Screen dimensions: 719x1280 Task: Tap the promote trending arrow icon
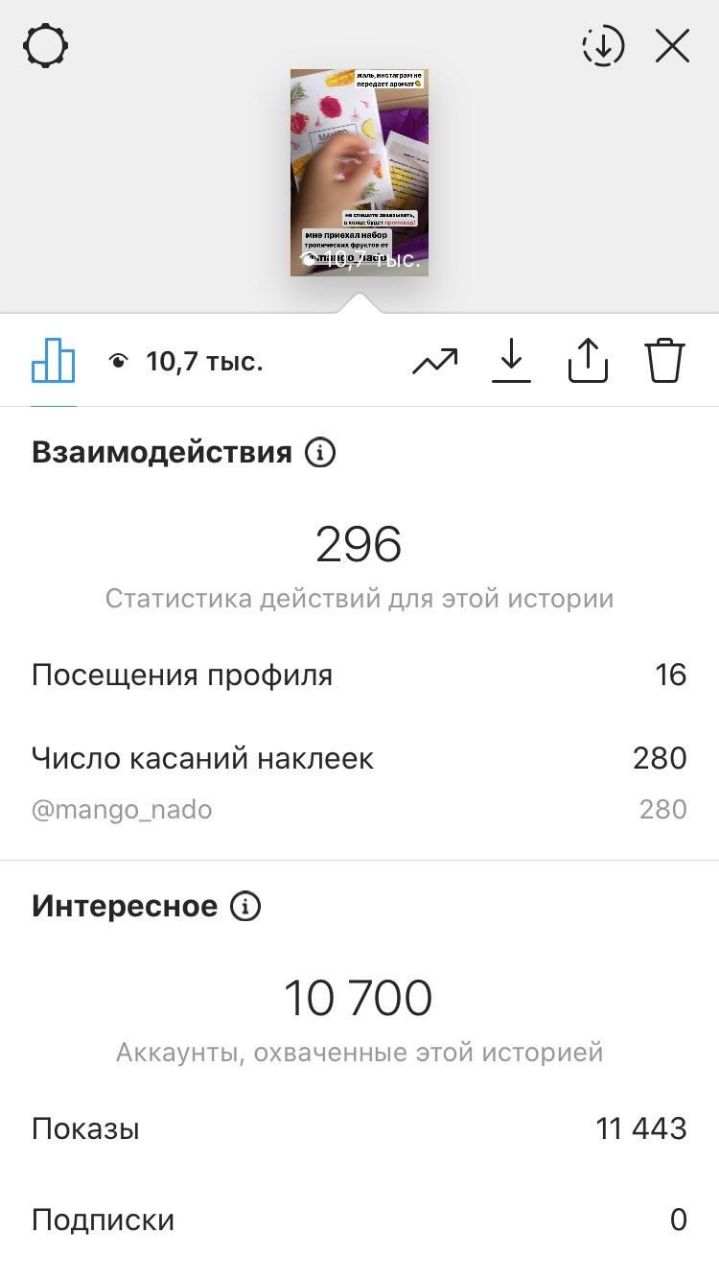pyautogui.click(x=435, y=361)
